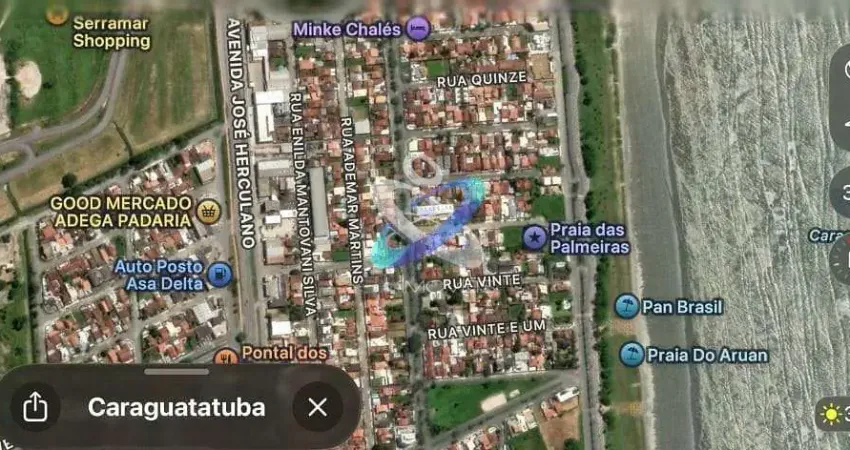The width and height of the screenshot is (850, 450).
Task: Open the Serramar Shopping marker
Action: click(x=58, y=14)
